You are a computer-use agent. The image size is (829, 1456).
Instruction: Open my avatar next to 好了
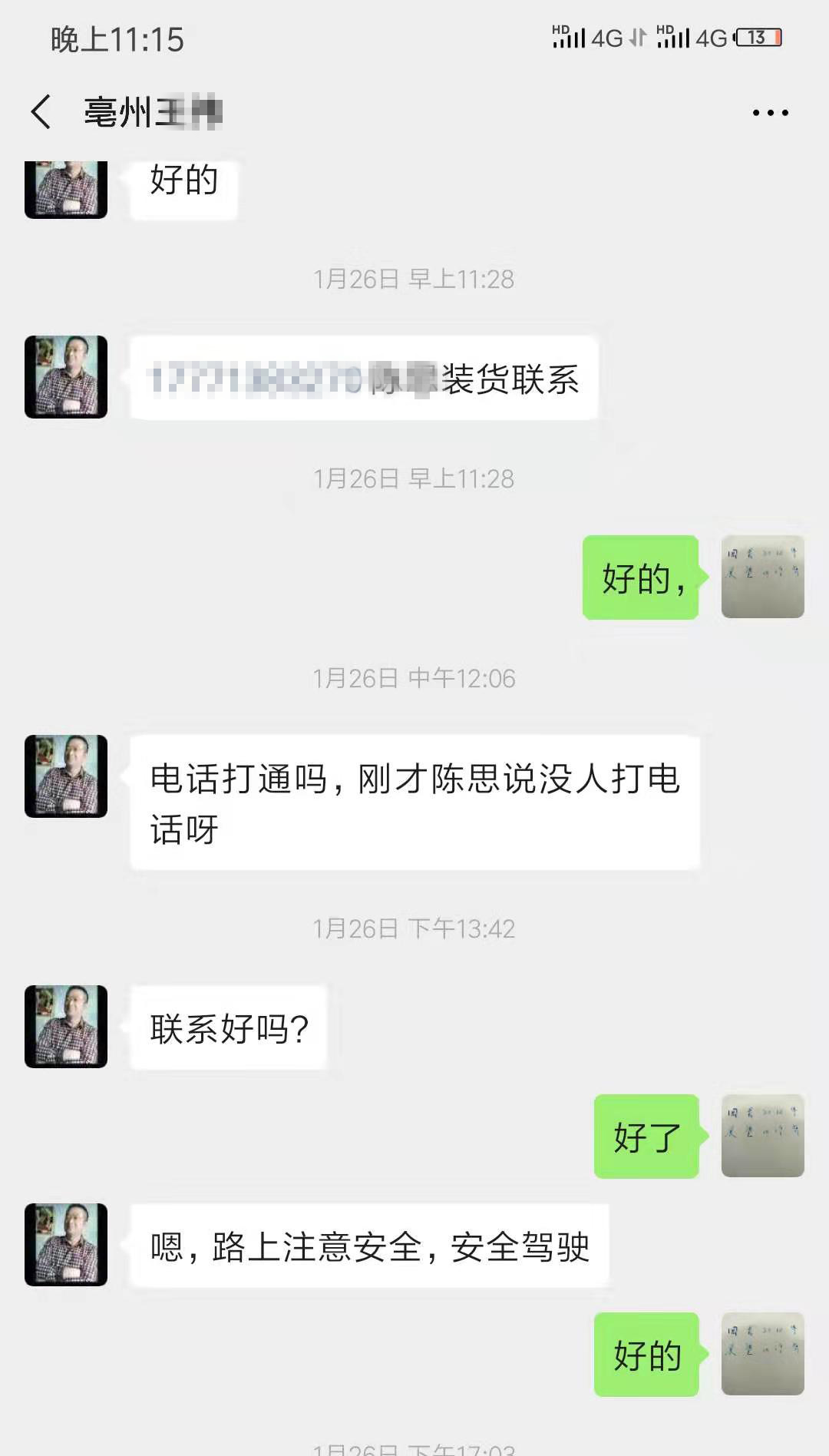[762, 1136]
